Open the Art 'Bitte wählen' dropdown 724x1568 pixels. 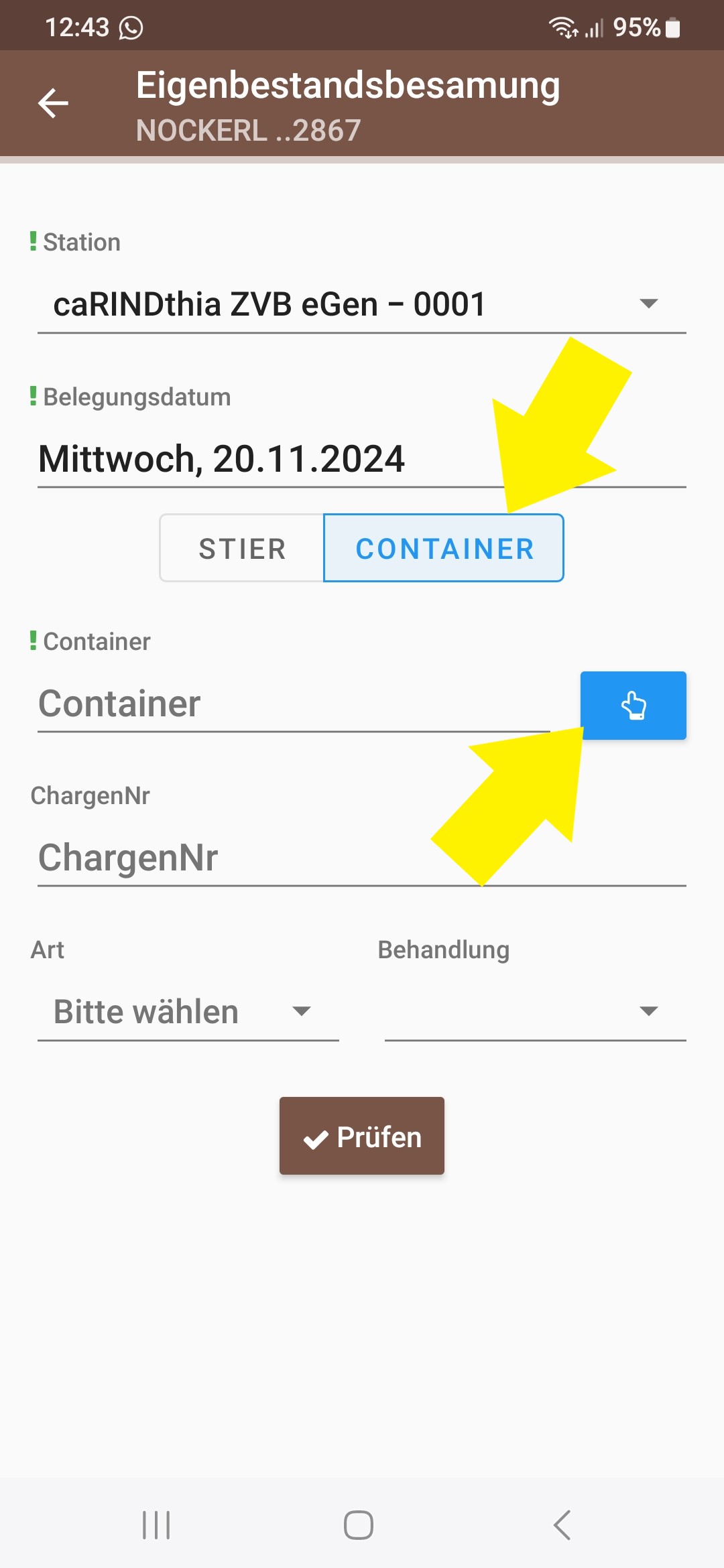tap(188, 1012)
